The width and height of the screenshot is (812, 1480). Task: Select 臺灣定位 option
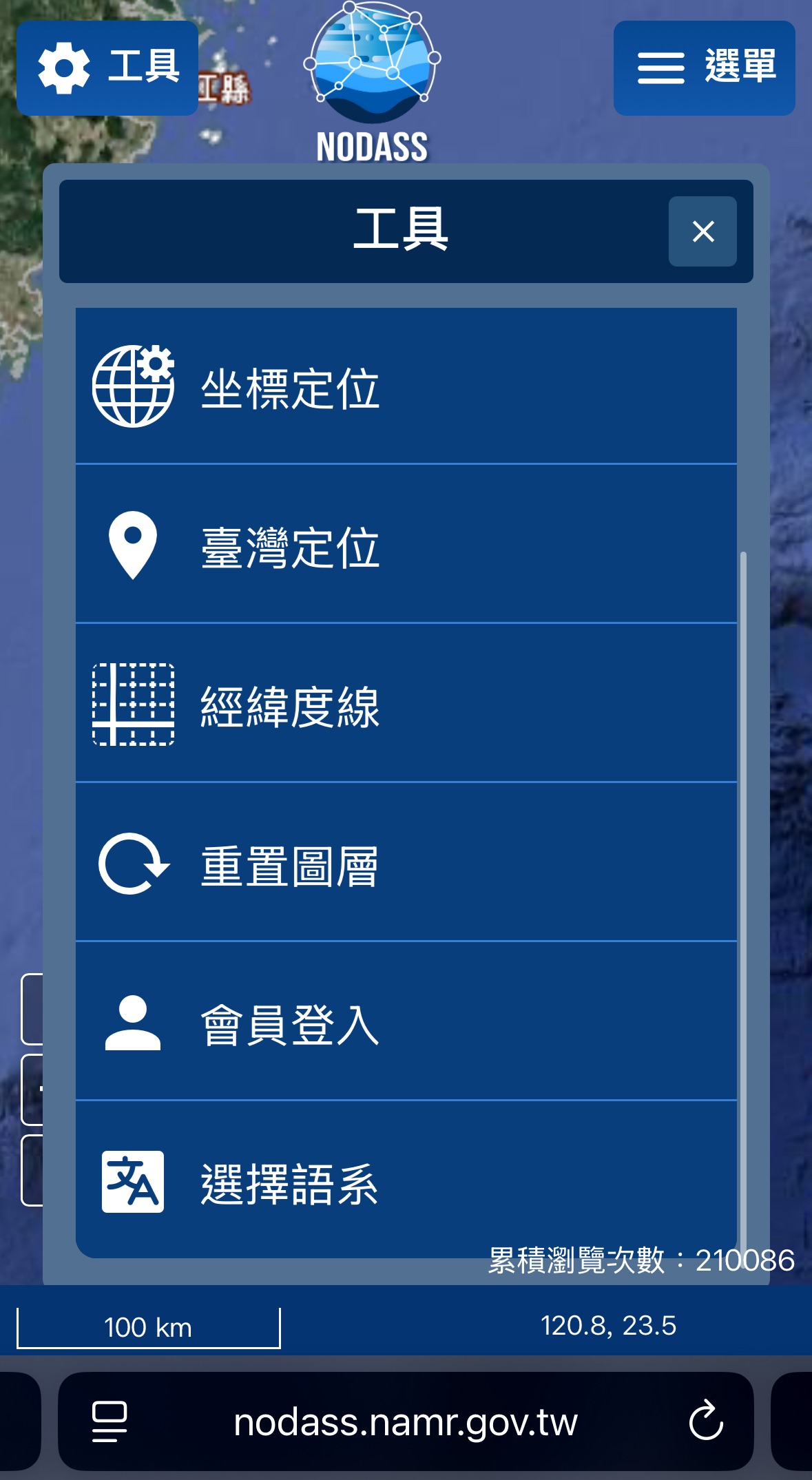tap(406, 545)
